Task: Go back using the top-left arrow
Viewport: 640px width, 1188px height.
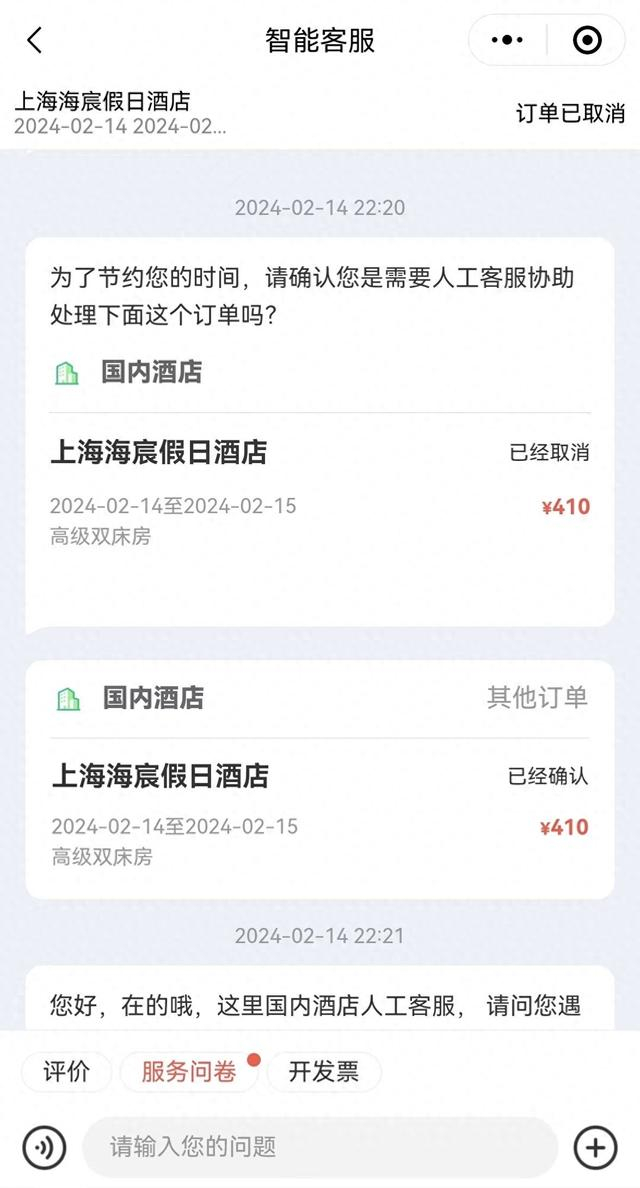Action: (35, 40)
